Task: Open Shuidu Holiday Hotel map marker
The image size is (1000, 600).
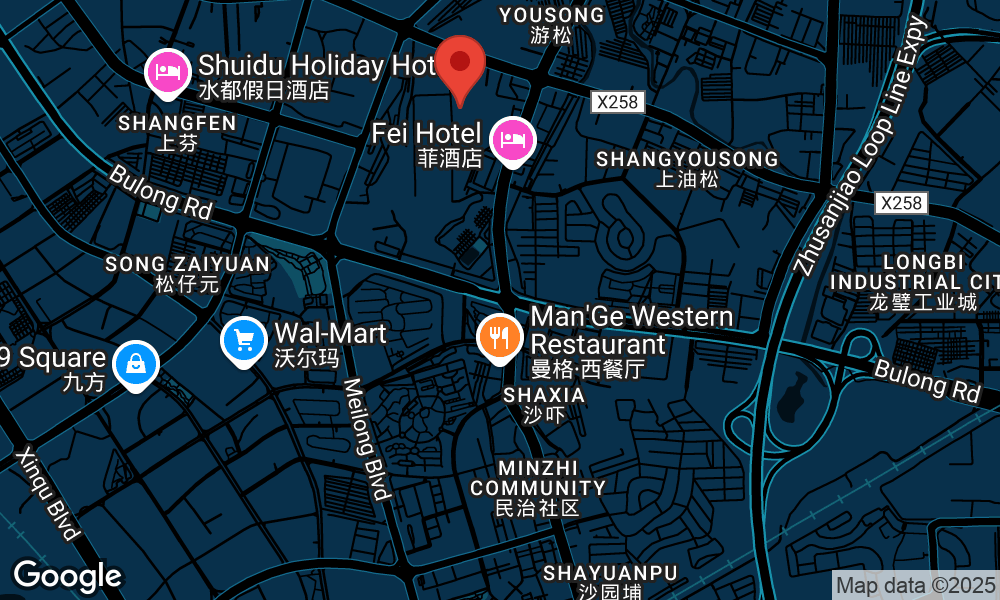Action: [x=168, y=72]
